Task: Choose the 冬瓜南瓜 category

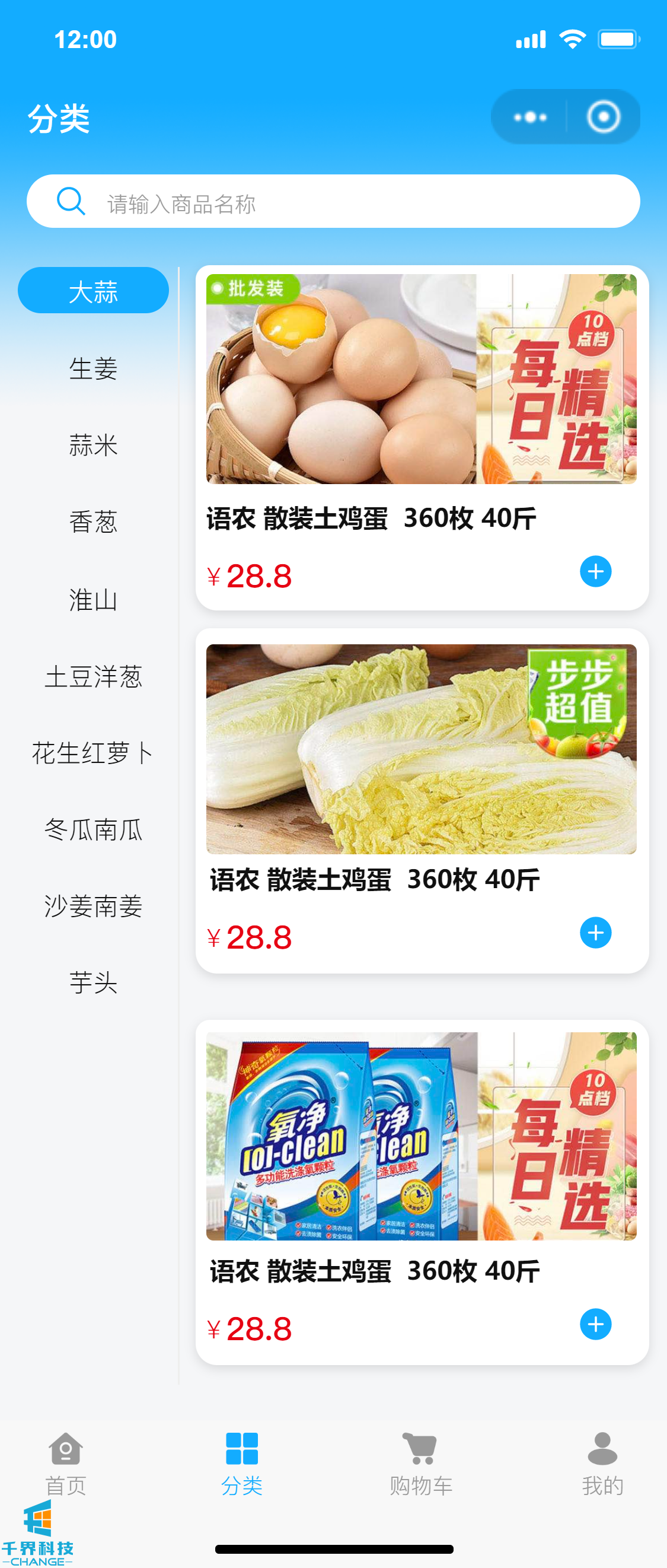Action: (93, 829)
